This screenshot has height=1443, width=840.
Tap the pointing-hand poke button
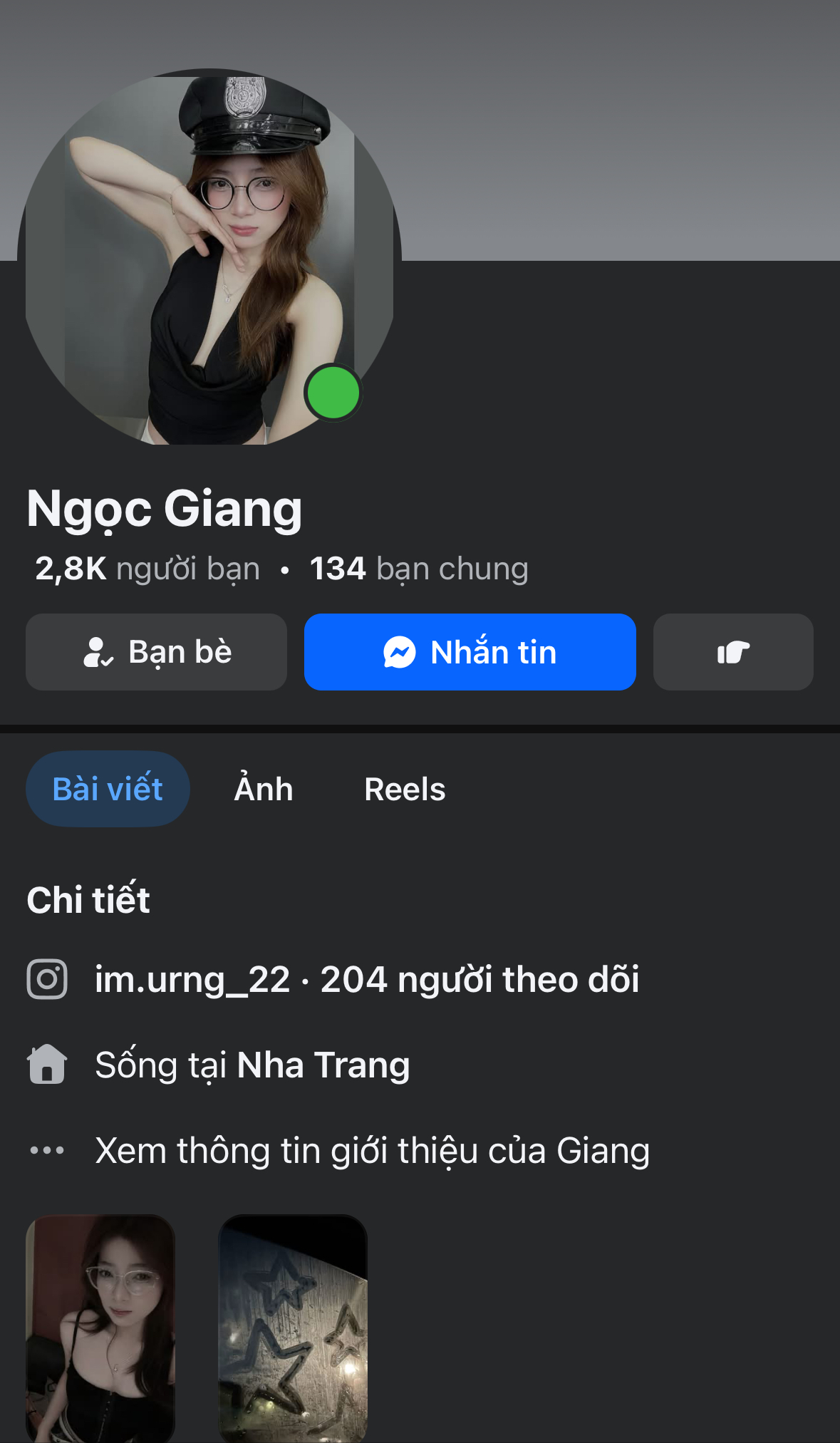pyautogui.click(x=732, y=652)
